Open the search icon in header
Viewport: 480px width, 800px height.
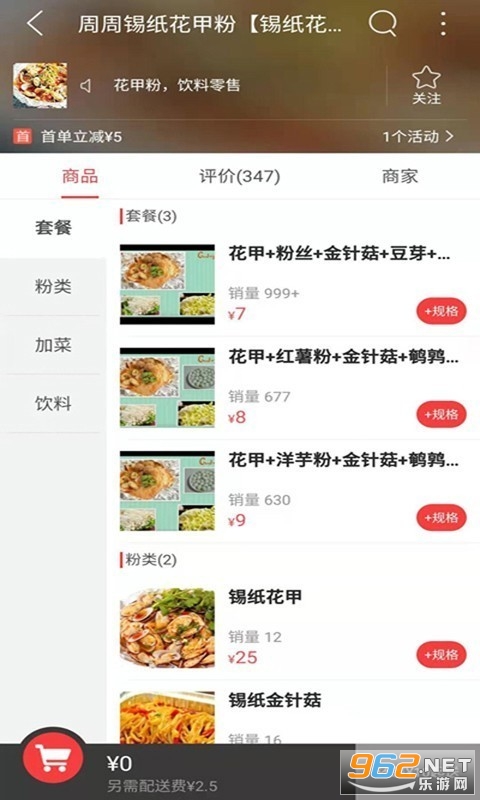coord(383,23)
